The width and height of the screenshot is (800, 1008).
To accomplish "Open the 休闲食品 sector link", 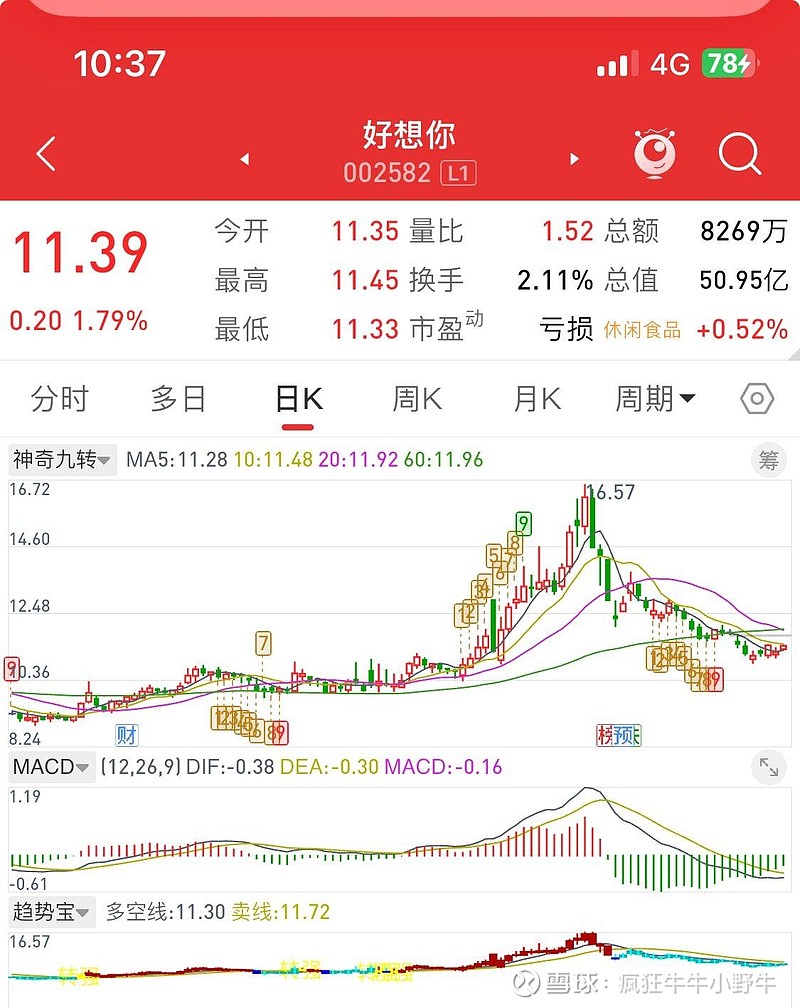I will click(642, 329).
